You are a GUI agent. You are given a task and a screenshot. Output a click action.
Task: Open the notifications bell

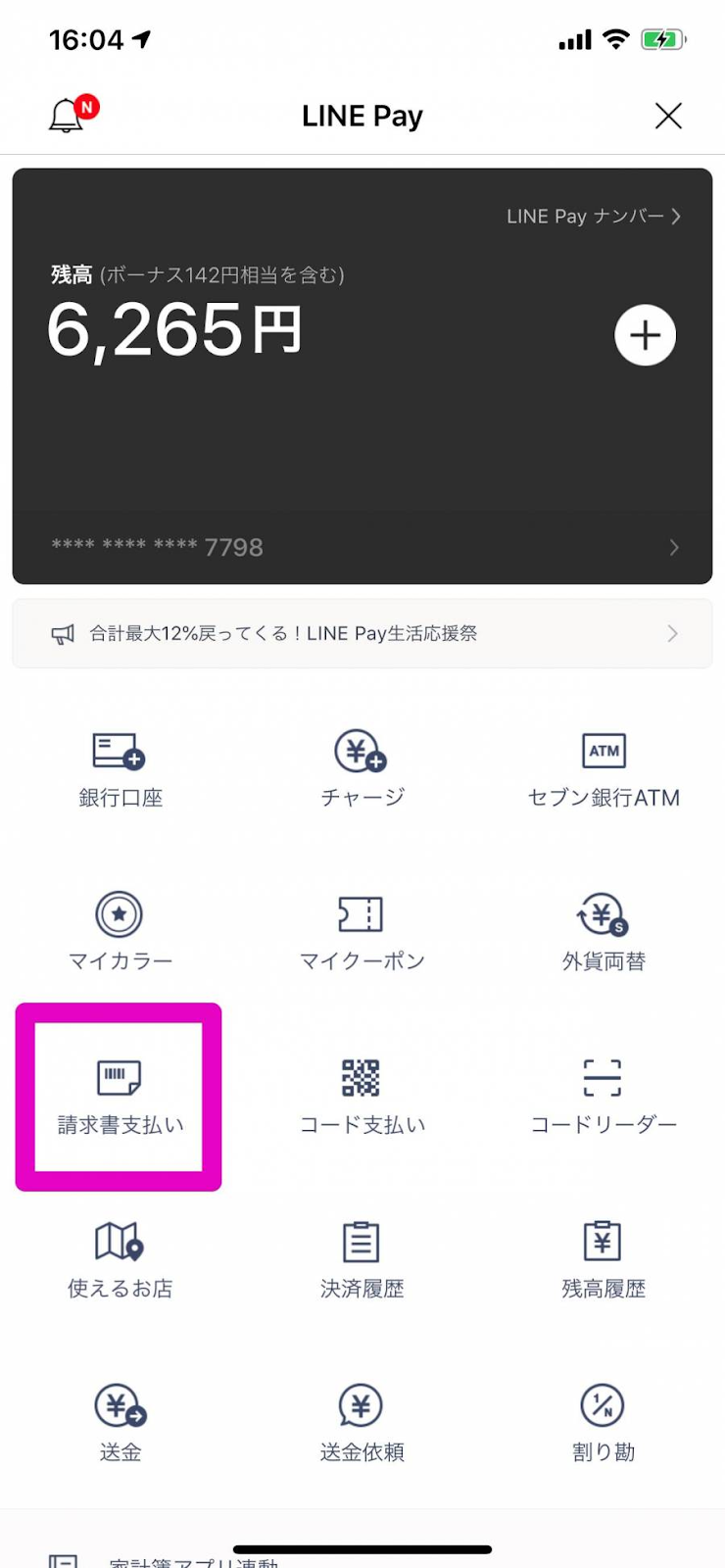coord(67,116)
